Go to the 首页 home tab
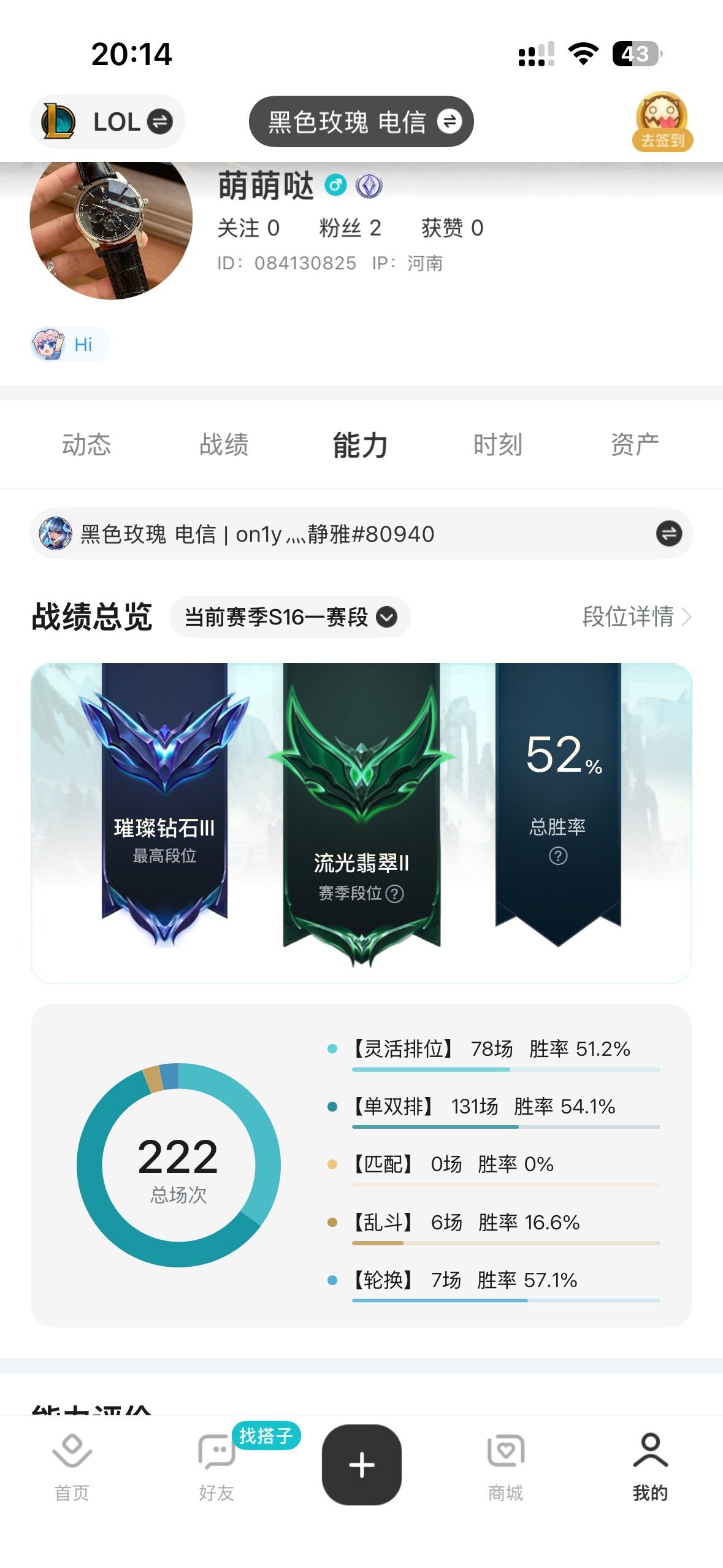This screenshot has width=723, height=1568. coord(72,1467)
